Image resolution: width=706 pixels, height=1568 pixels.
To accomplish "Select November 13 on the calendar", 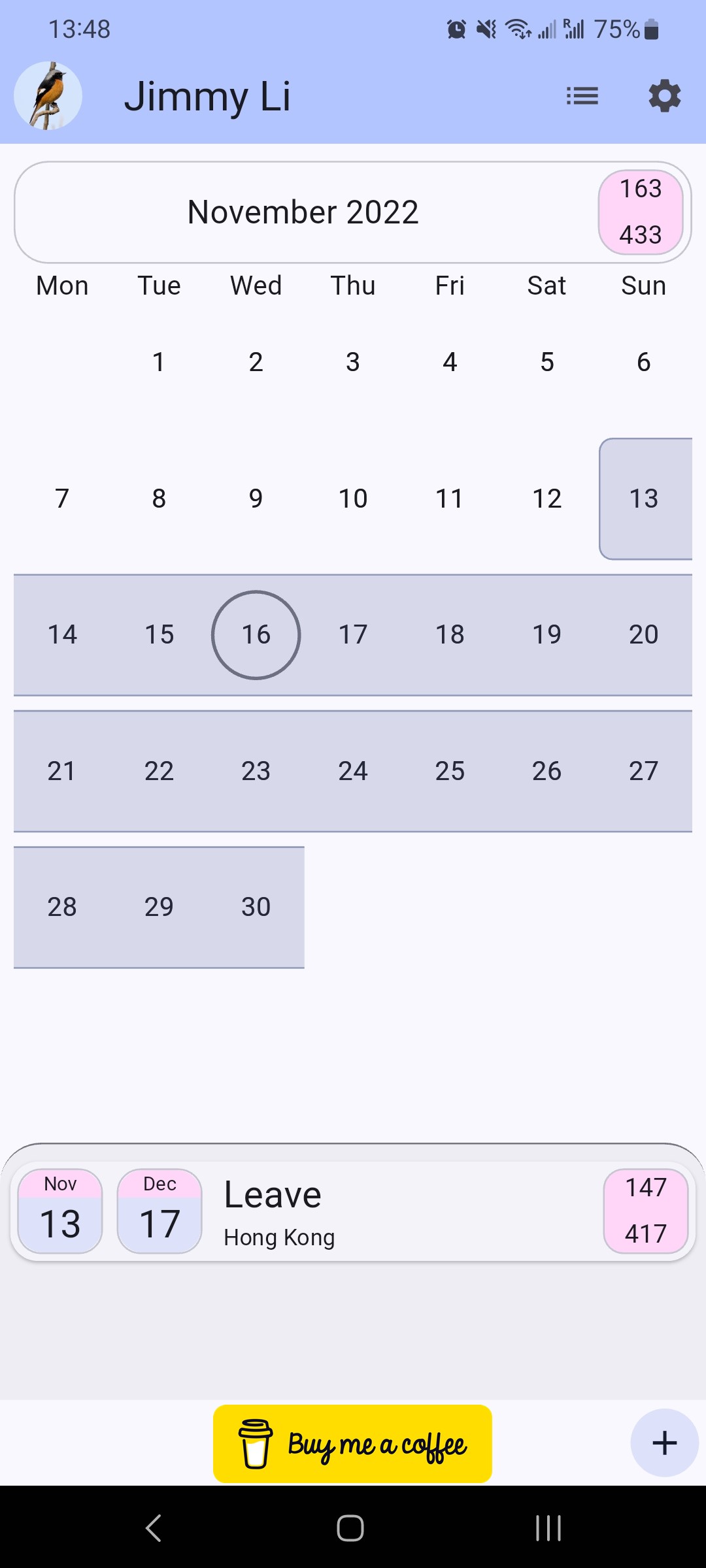I will pos(645,498).
